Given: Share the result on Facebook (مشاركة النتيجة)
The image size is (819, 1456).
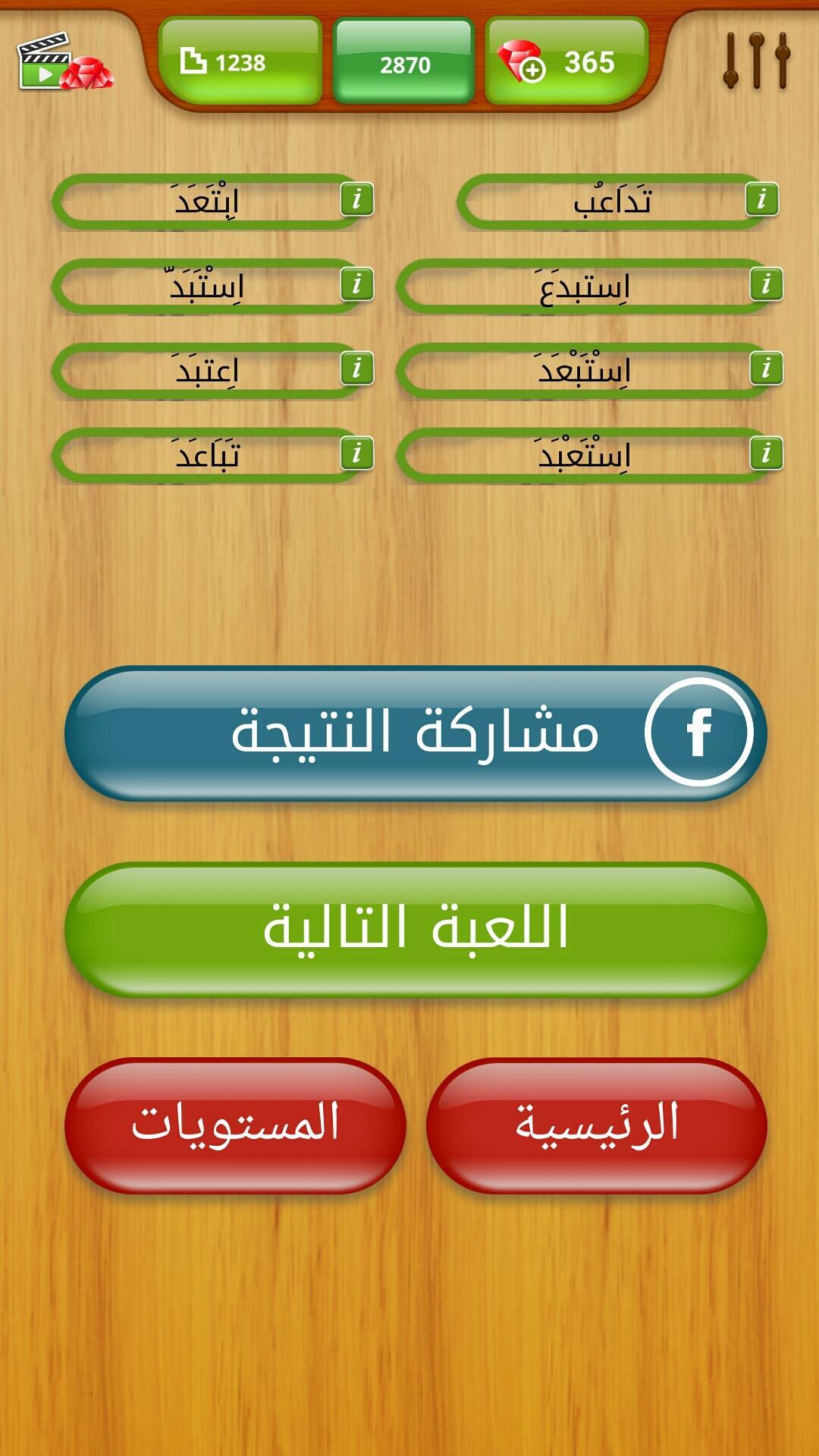Looking at the screenshot, I should [416, 733].
